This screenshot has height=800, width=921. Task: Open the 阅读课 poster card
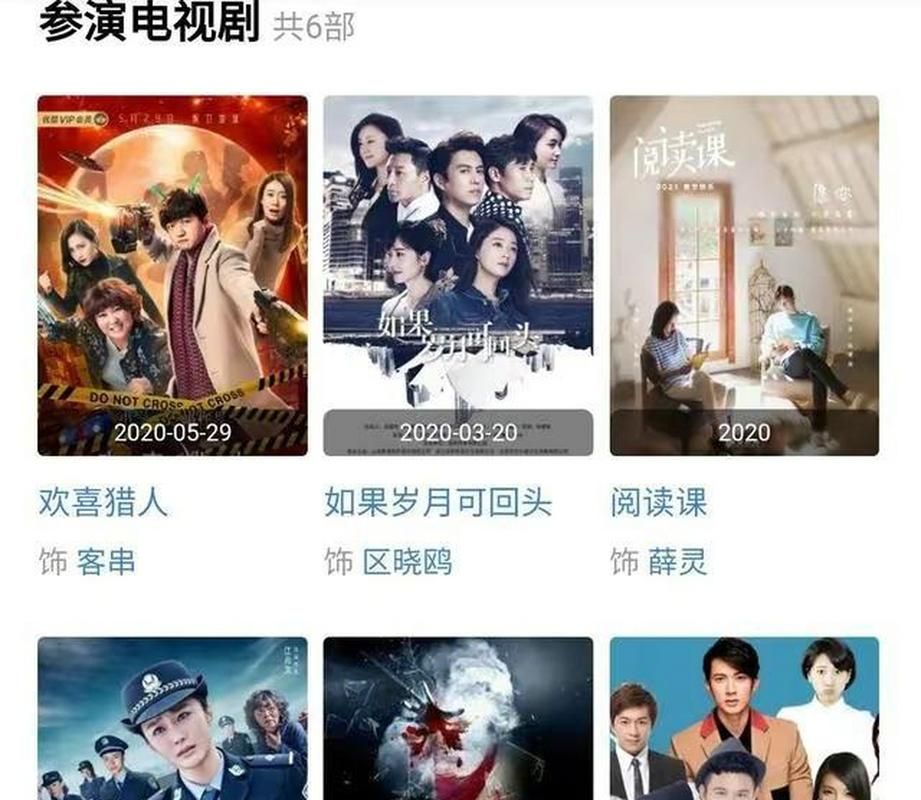click(744, 275)
